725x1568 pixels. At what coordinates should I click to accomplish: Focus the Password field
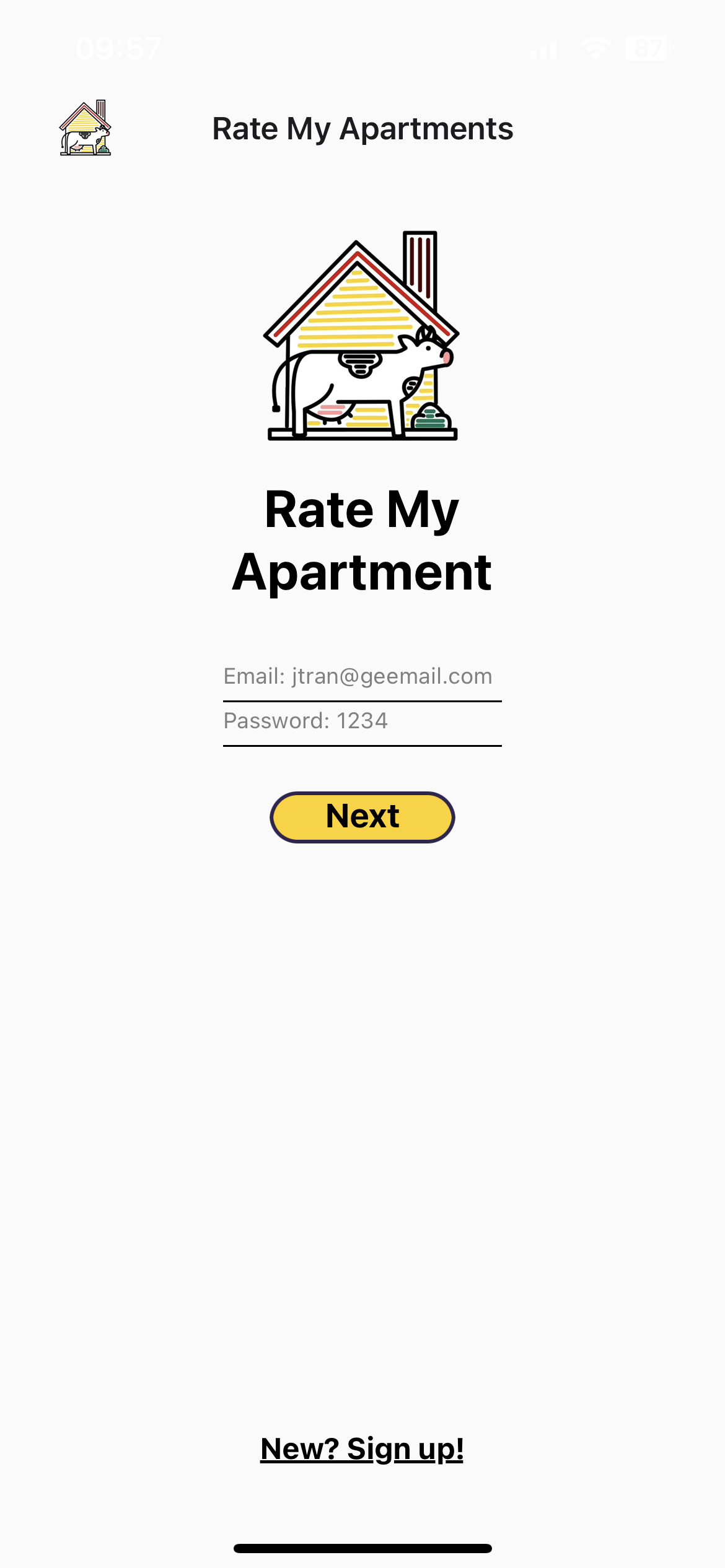[x=362, y=721]
